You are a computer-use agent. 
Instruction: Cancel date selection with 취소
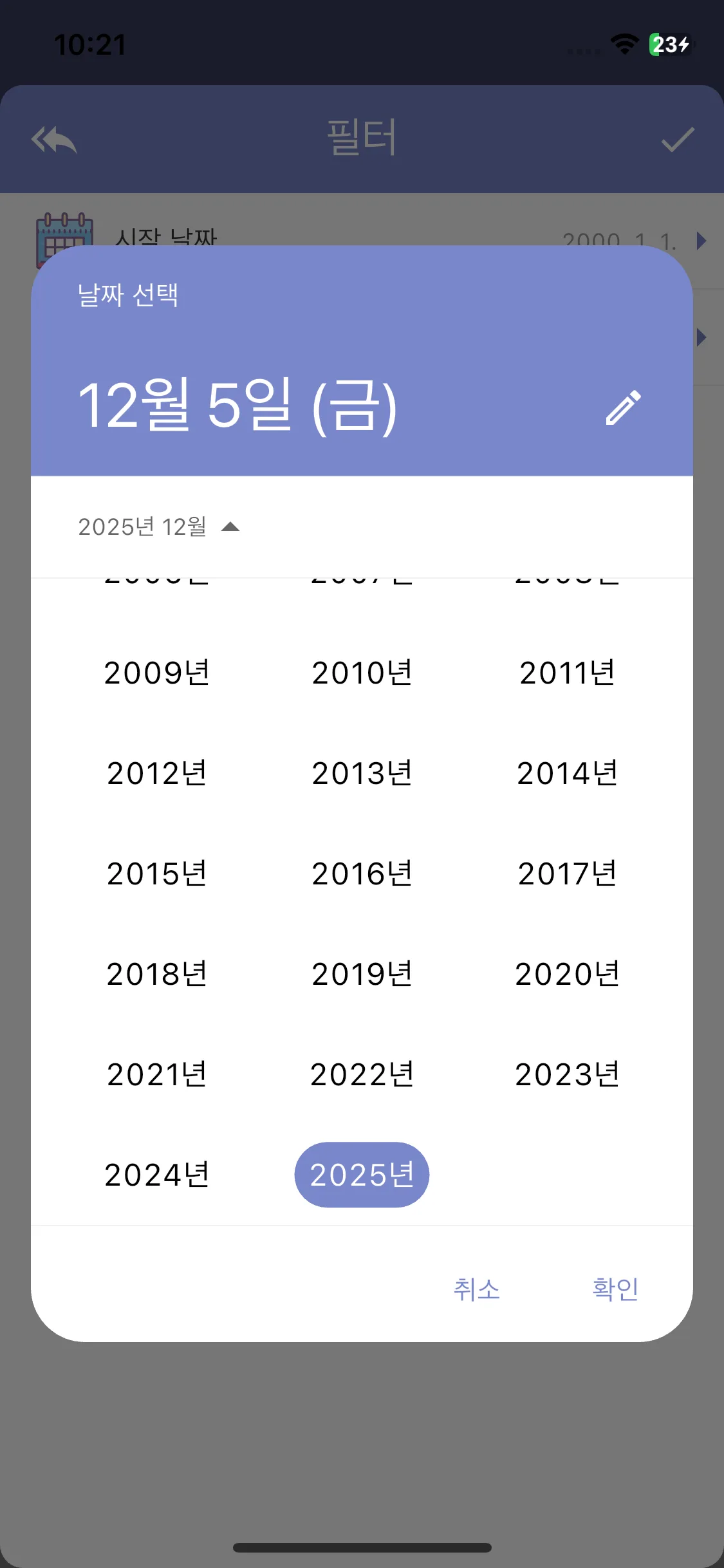tap(476, 1289)
